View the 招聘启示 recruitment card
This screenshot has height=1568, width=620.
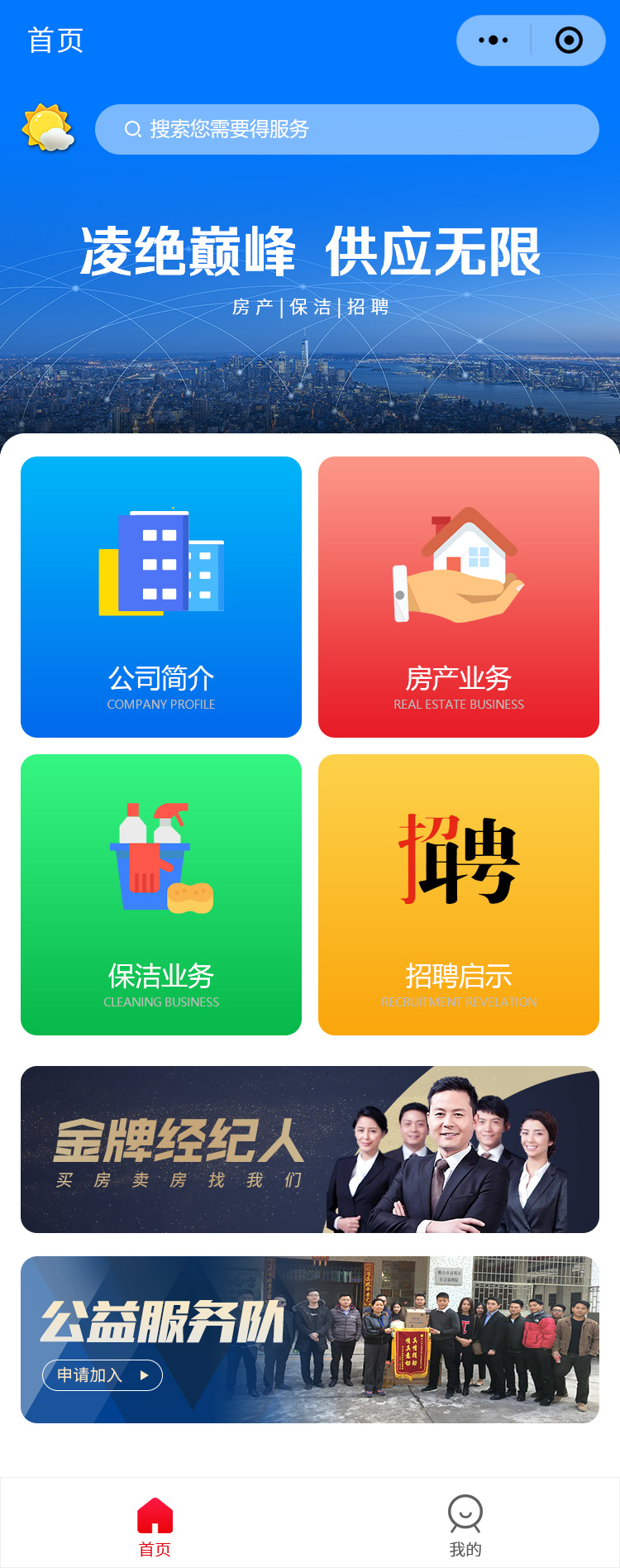[x=459, y=894]
